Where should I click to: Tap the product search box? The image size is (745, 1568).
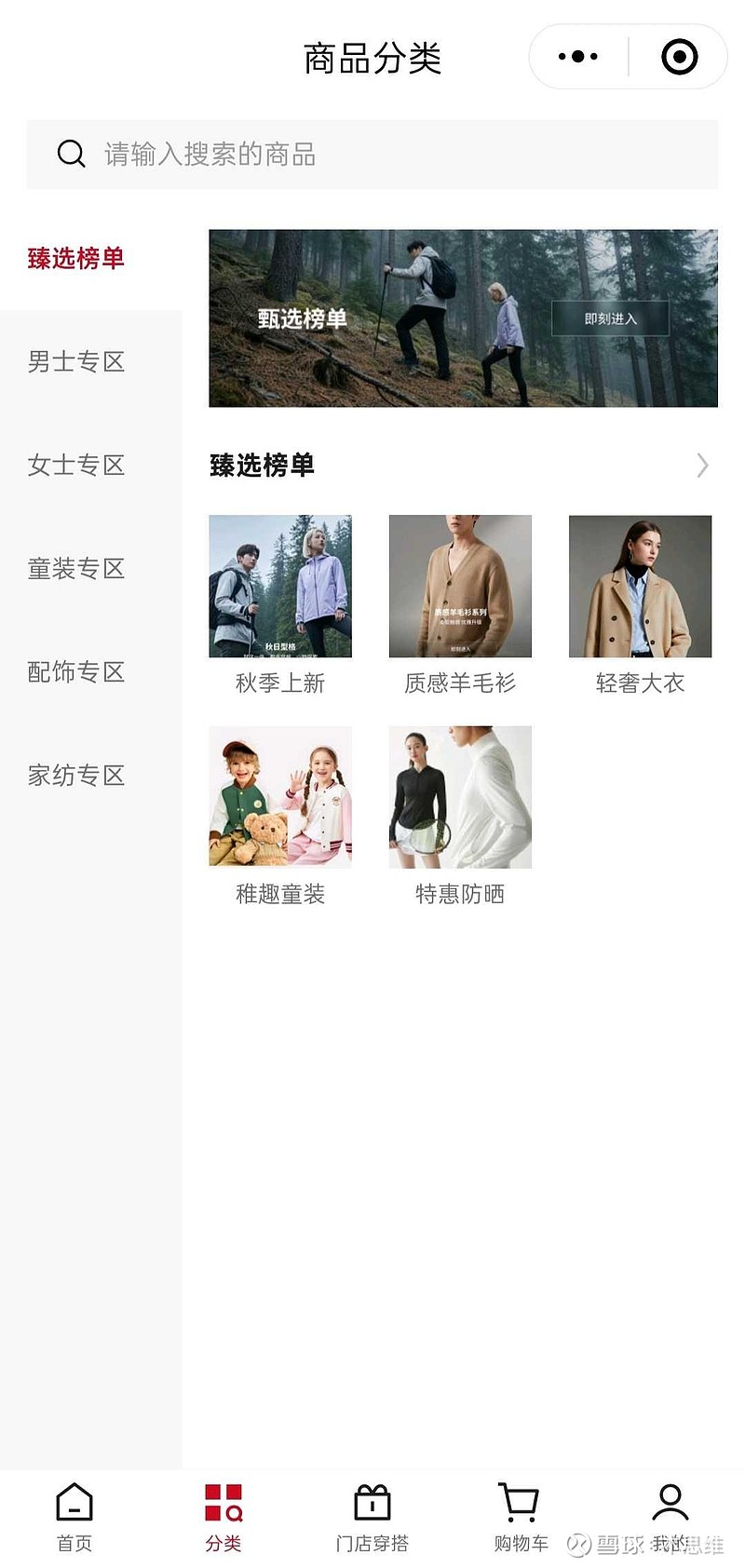click(x=372, y=155)
